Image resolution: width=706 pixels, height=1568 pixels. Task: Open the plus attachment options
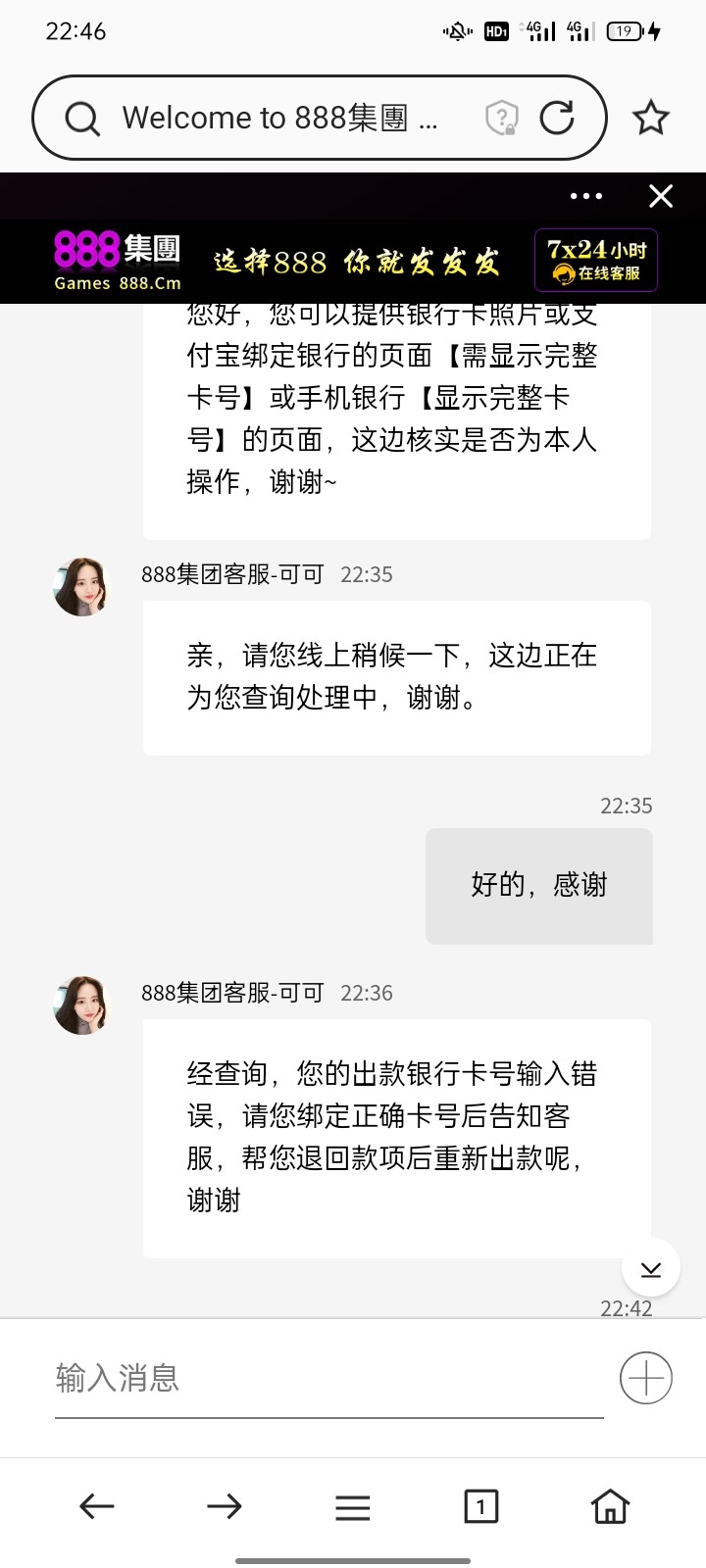pyautogui.click(x=646, y=1378)
